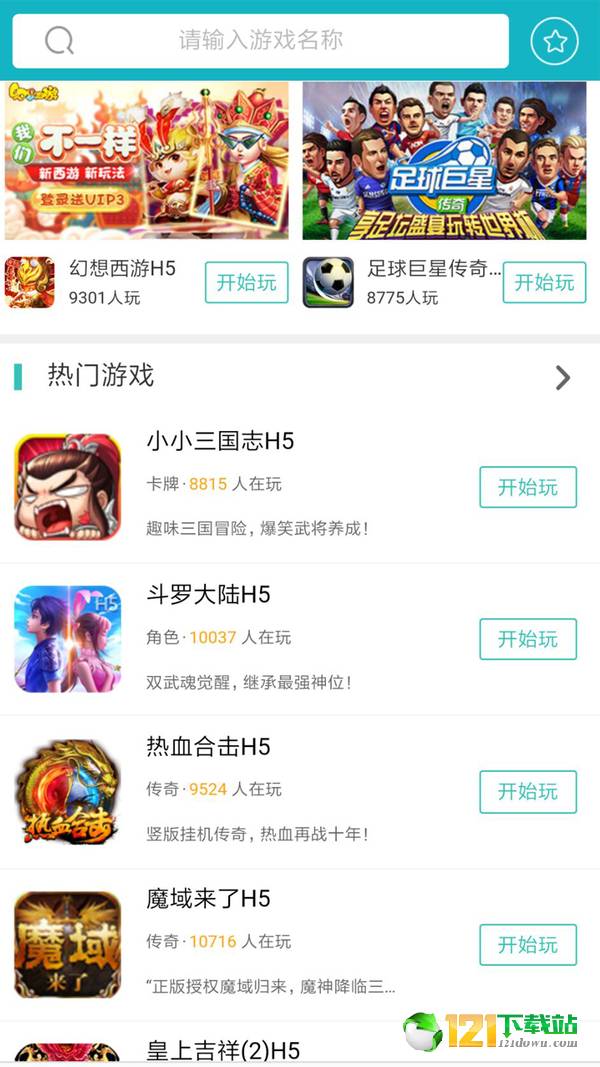Viewport: 600px width, 1067px height.
Task: Hit 开始玩 next to 热血合击H5
Action: coord(528,791)
